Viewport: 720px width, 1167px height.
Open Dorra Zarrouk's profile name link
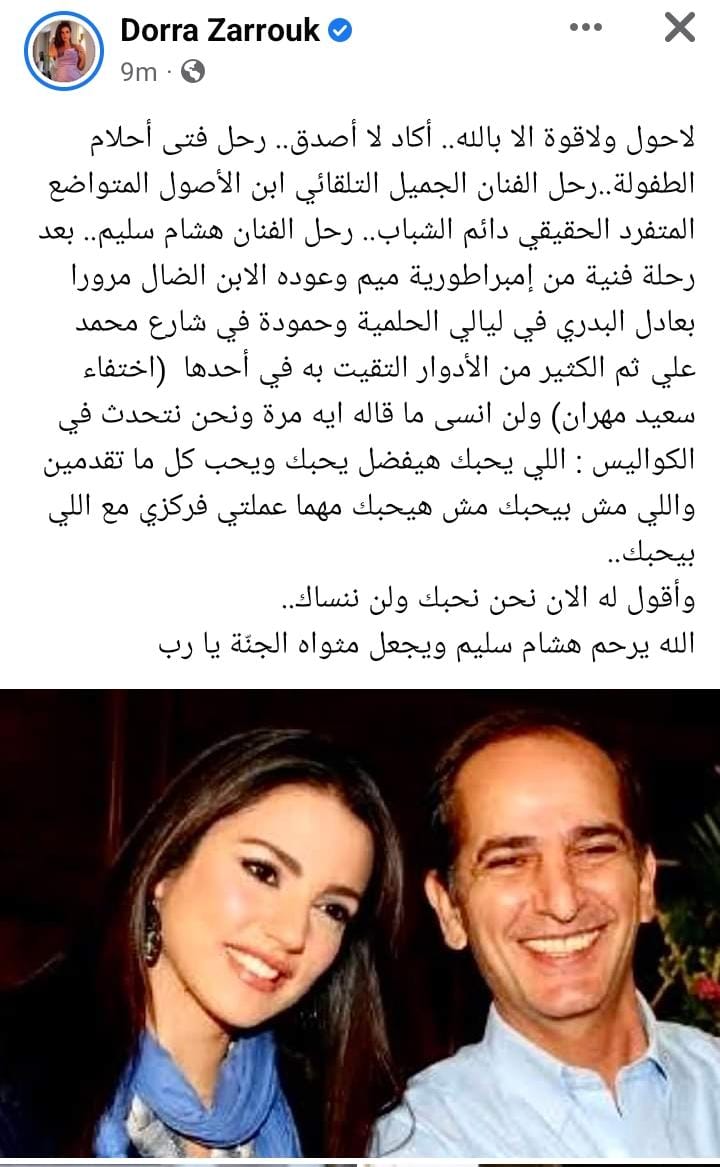coord(220,31)
